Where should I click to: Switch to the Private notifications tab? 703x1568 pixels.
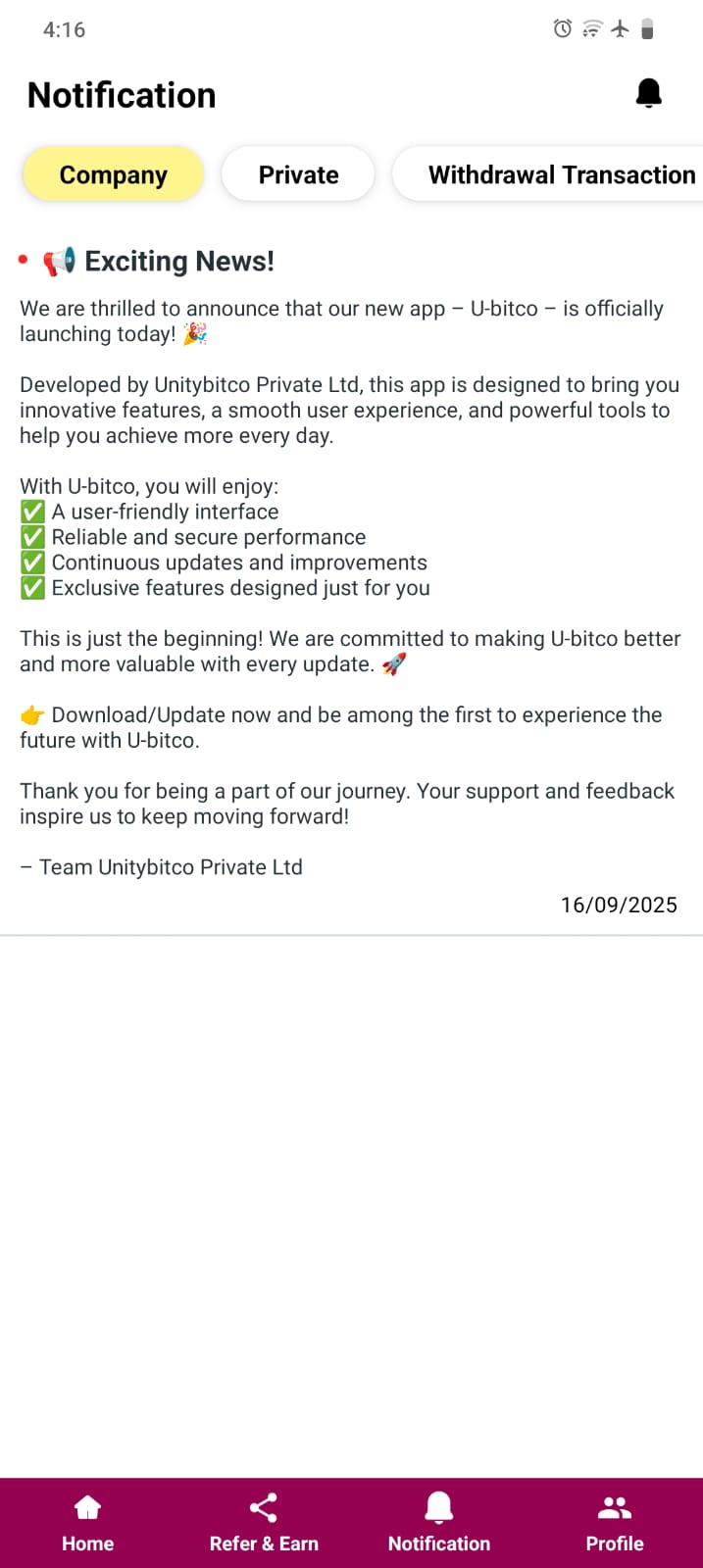[x=298, y=174]
